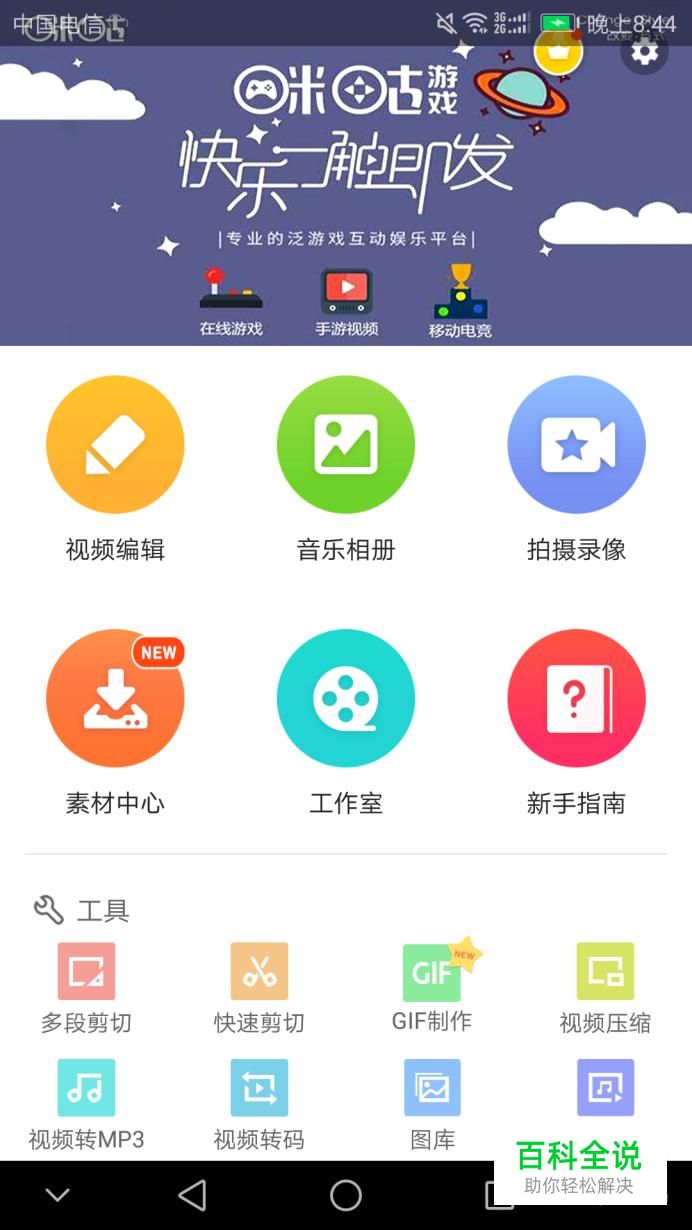Launch the GIF制作 tool

[432, 972]
